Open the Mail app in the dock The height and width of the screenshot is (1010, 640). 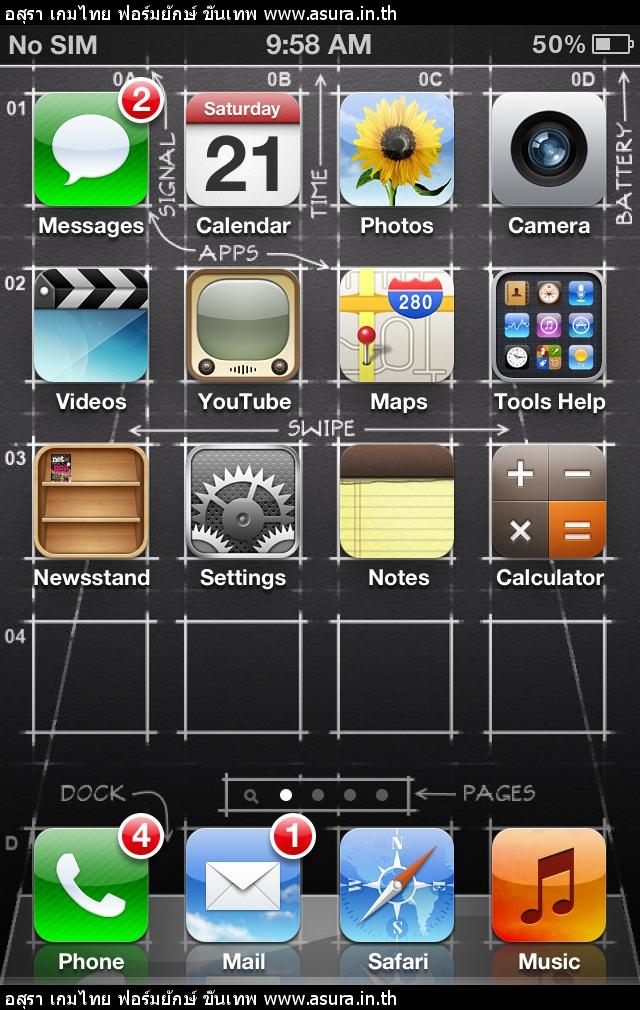[243, 885]
